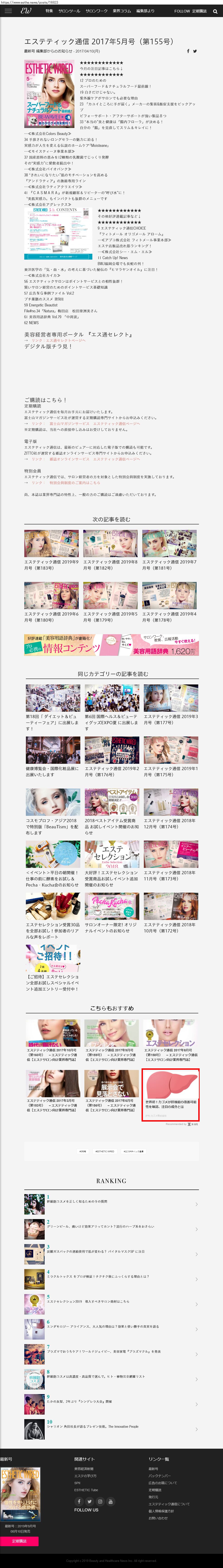Share this article on Facebook

coord(188,51)
